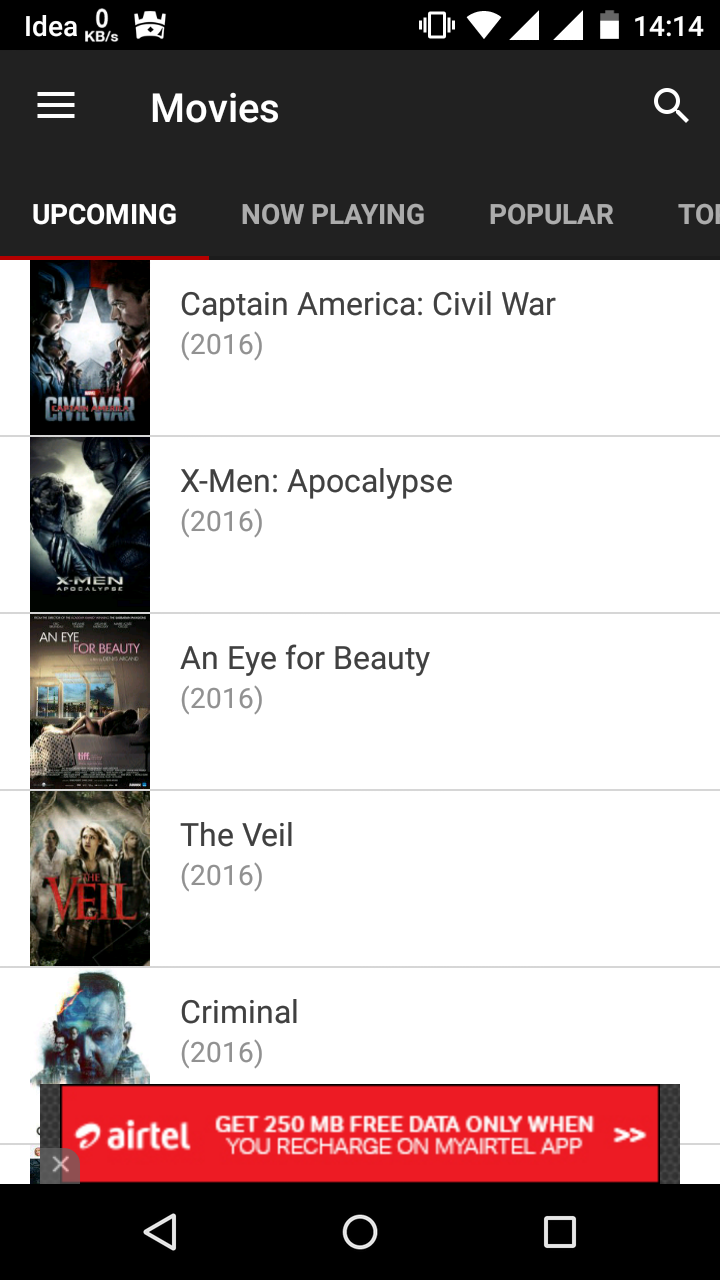This screenshot has height=1280, width=720.
Task: Tap the Android home button
Action: 360,1232
